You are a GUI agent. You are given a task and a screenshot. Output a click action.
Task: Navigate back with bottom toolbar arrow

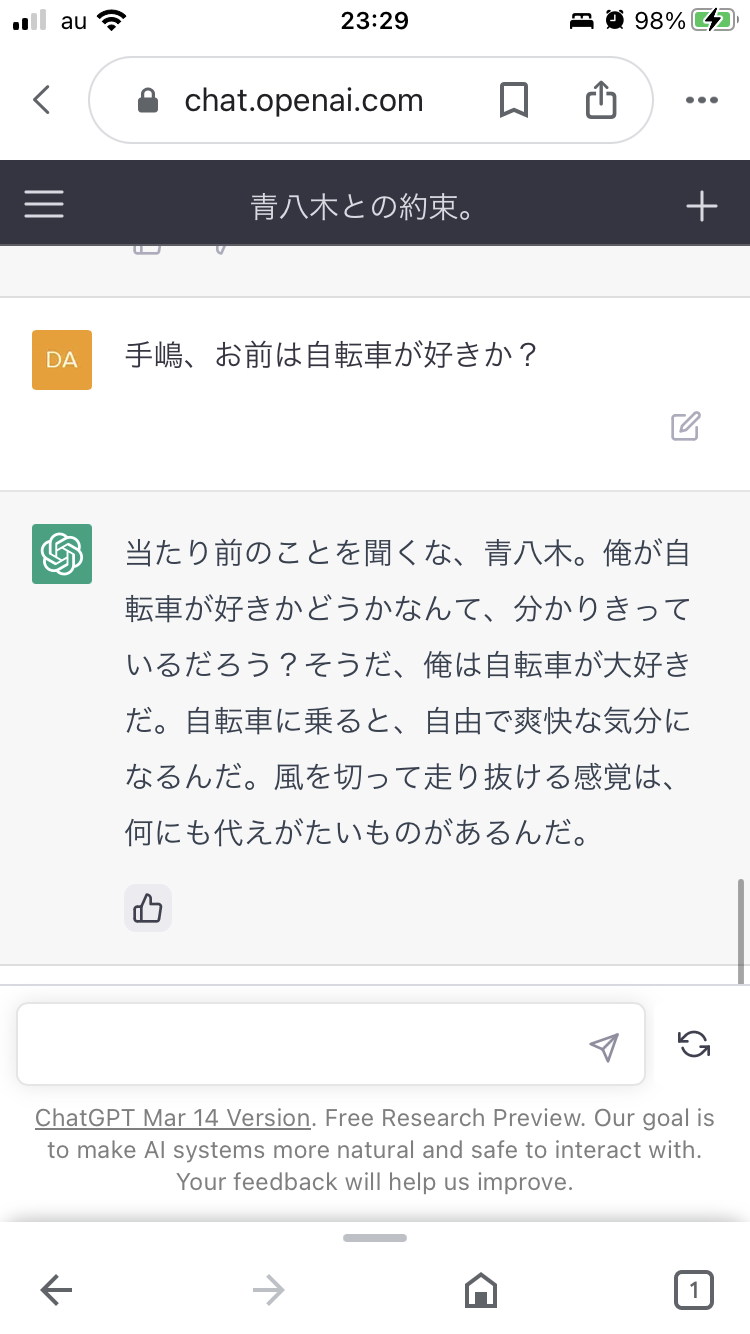[57, 1291]
